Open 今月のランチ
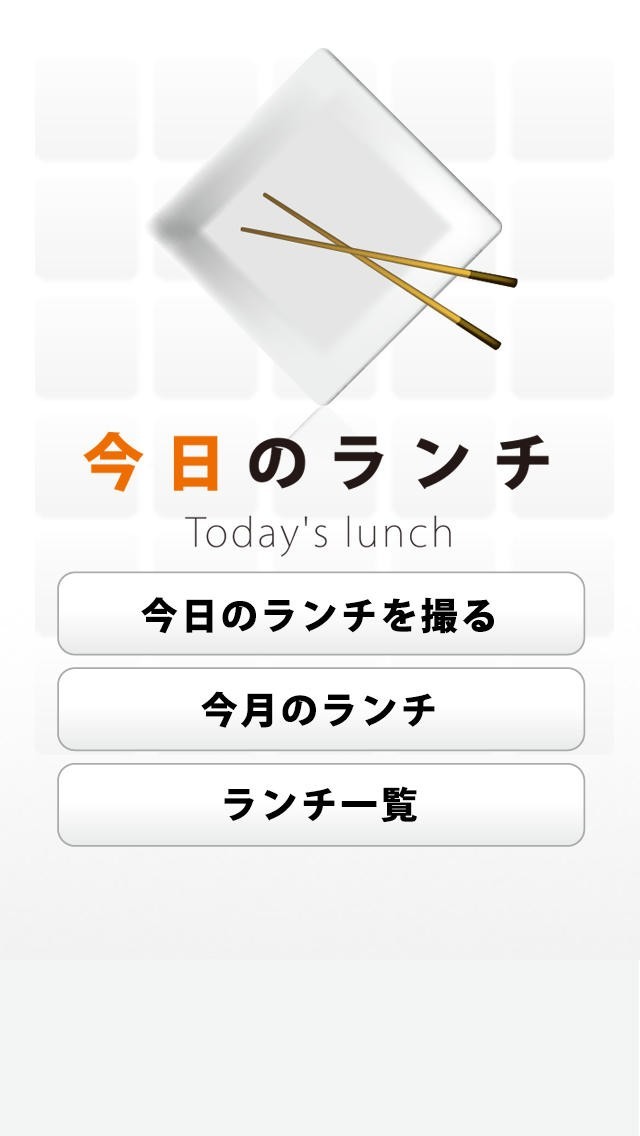640x1136 pixels. coord(320,709)
